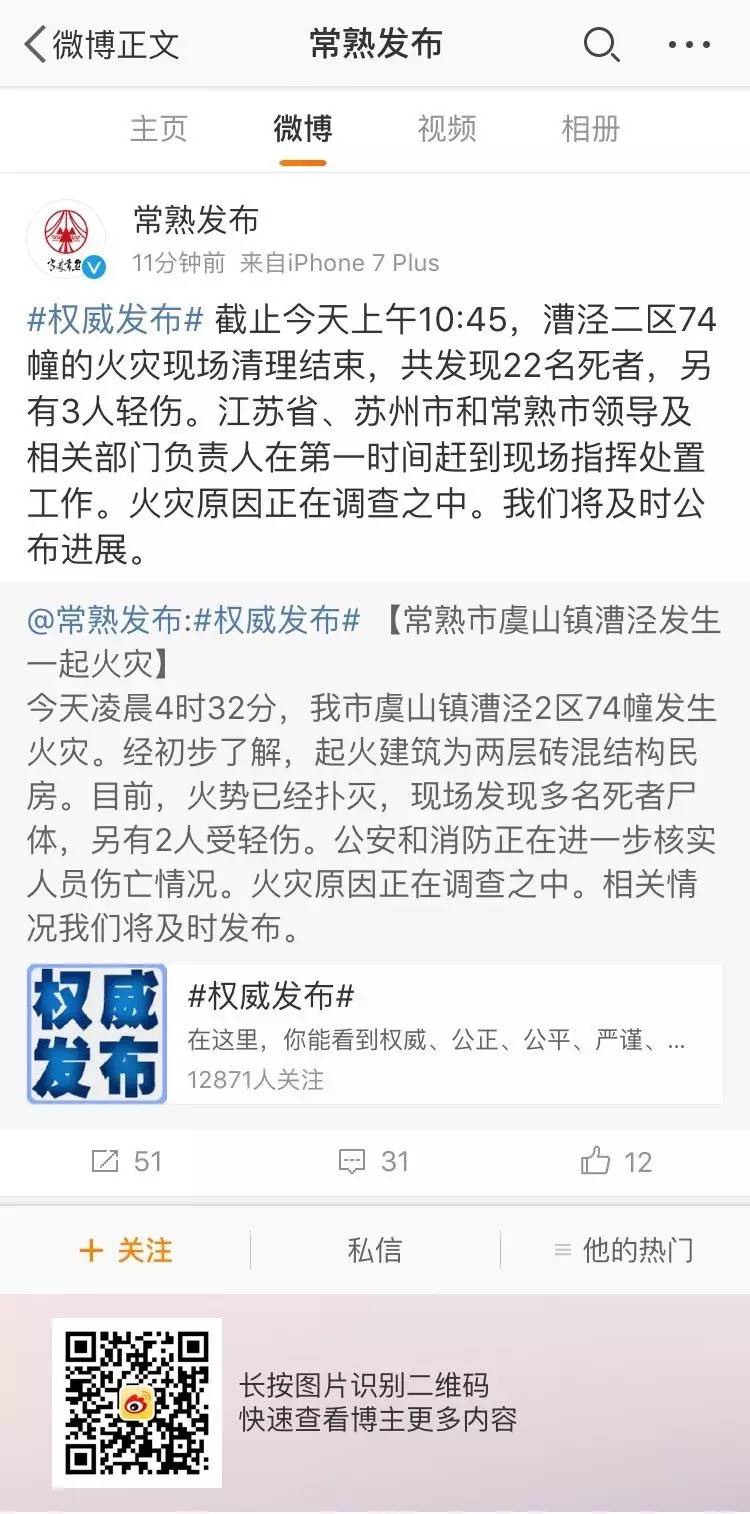Select the 微博 tab
The width and height of the screenshot is (750, 1514).
[x=303, y=129]
